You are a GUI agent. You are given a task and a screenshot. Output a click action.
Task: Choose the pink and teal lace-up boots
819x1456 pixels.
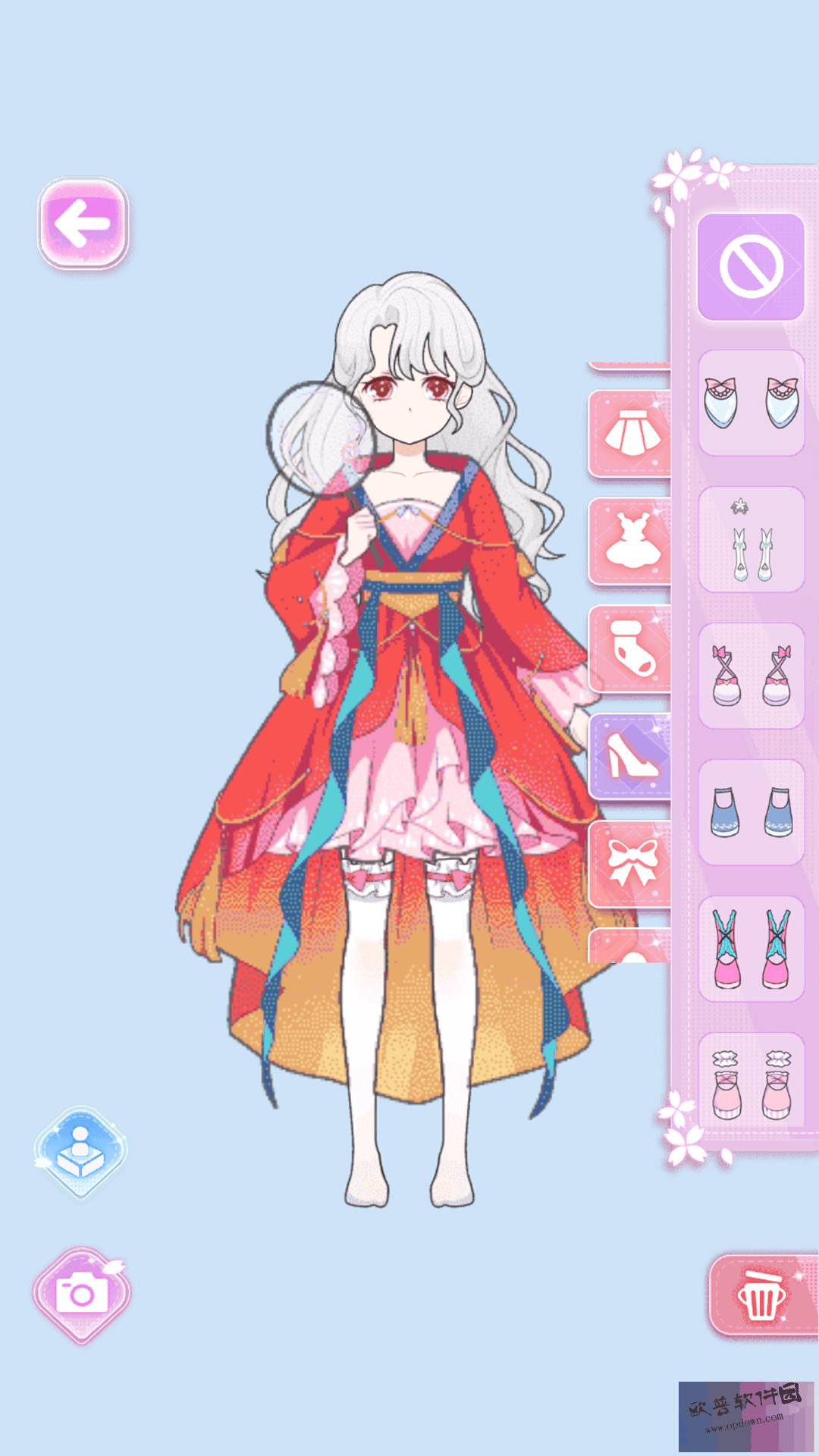pos(750,949)
